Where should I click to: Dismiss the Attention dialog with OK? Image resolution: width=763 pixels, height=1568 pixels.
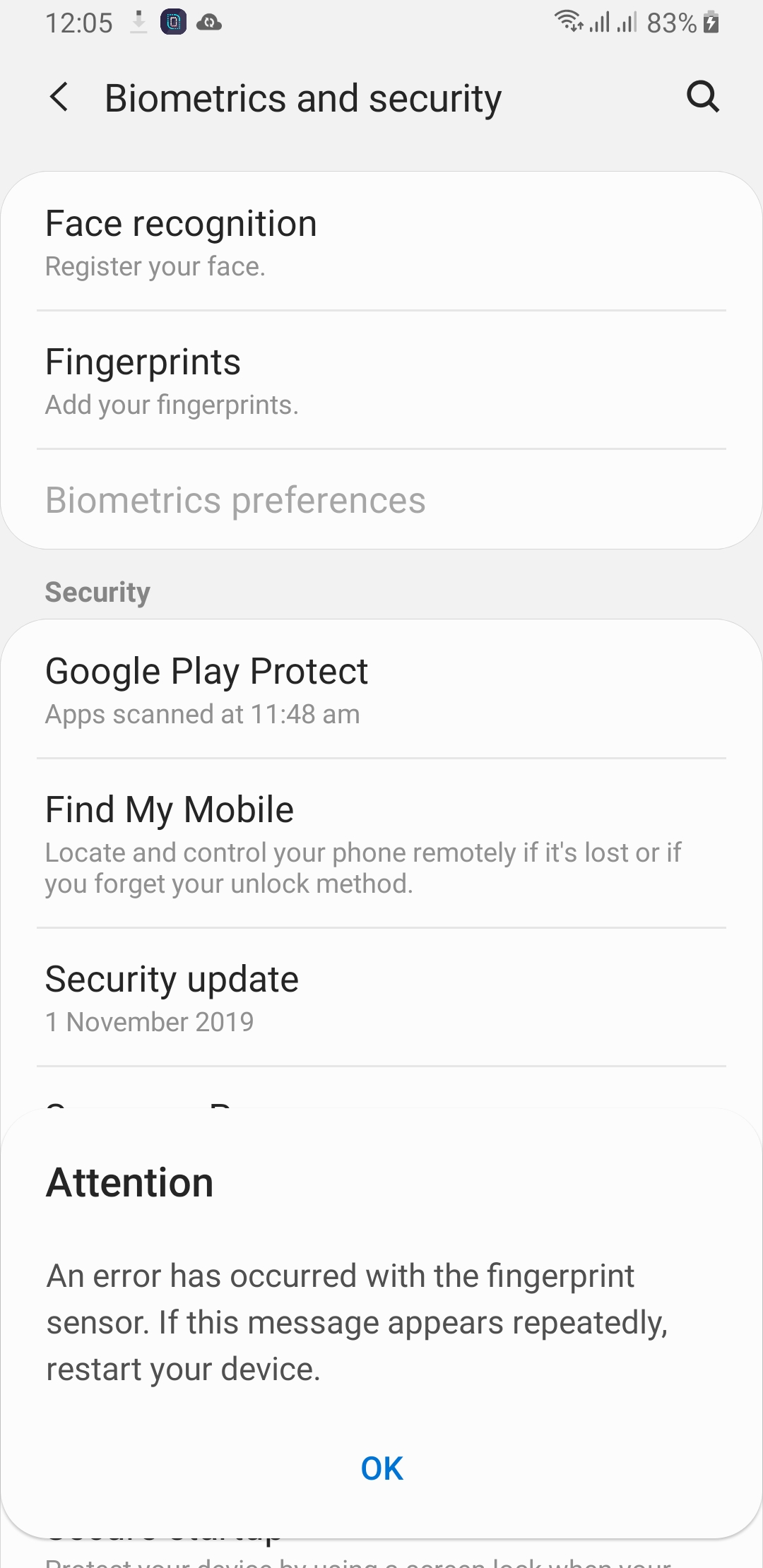[381, 1468]
